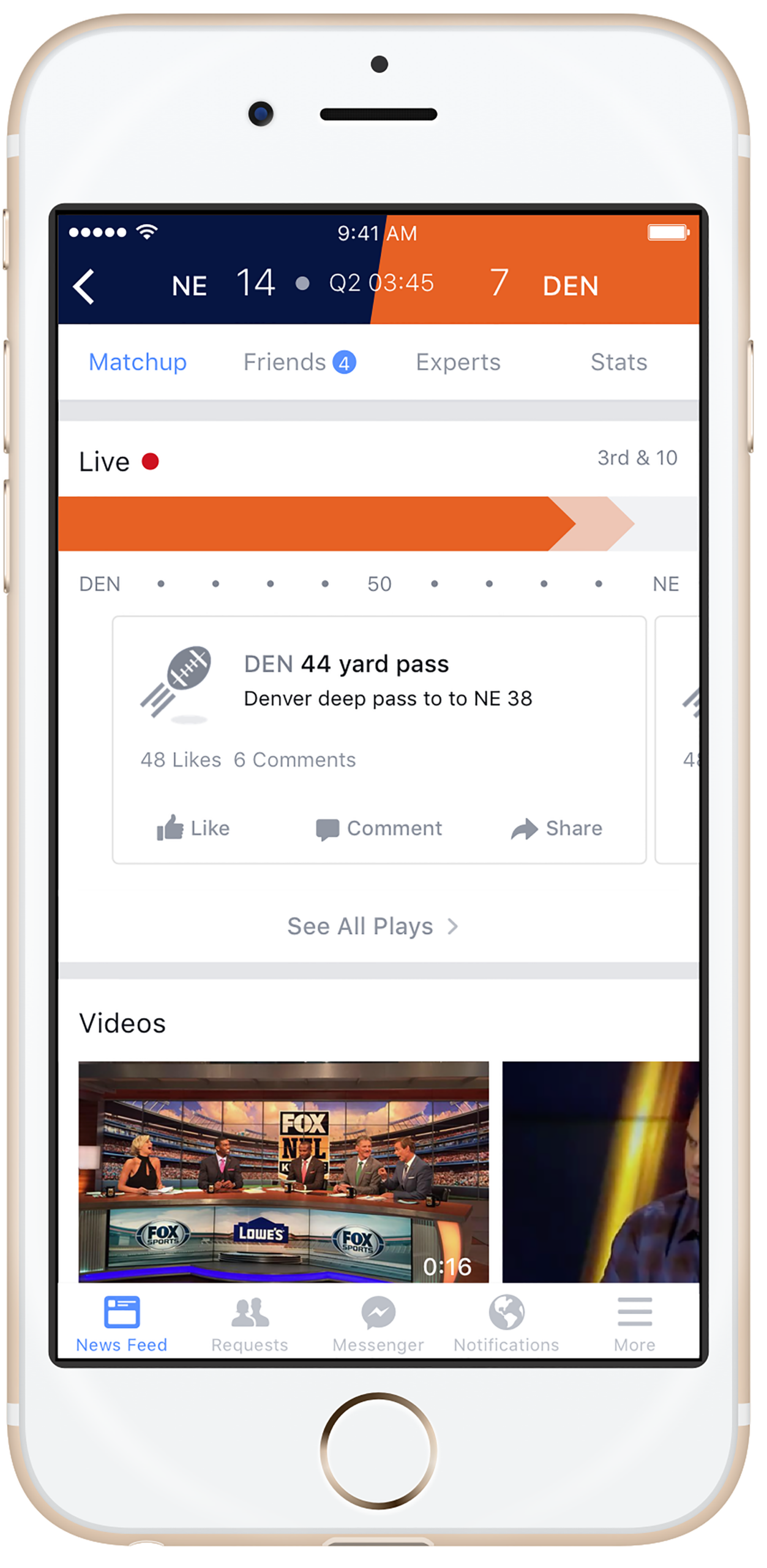Like the DEN 44 yard pass play
Image resolution: width=767 pixels, height=1568 pixels.
[x=193, y=828]
